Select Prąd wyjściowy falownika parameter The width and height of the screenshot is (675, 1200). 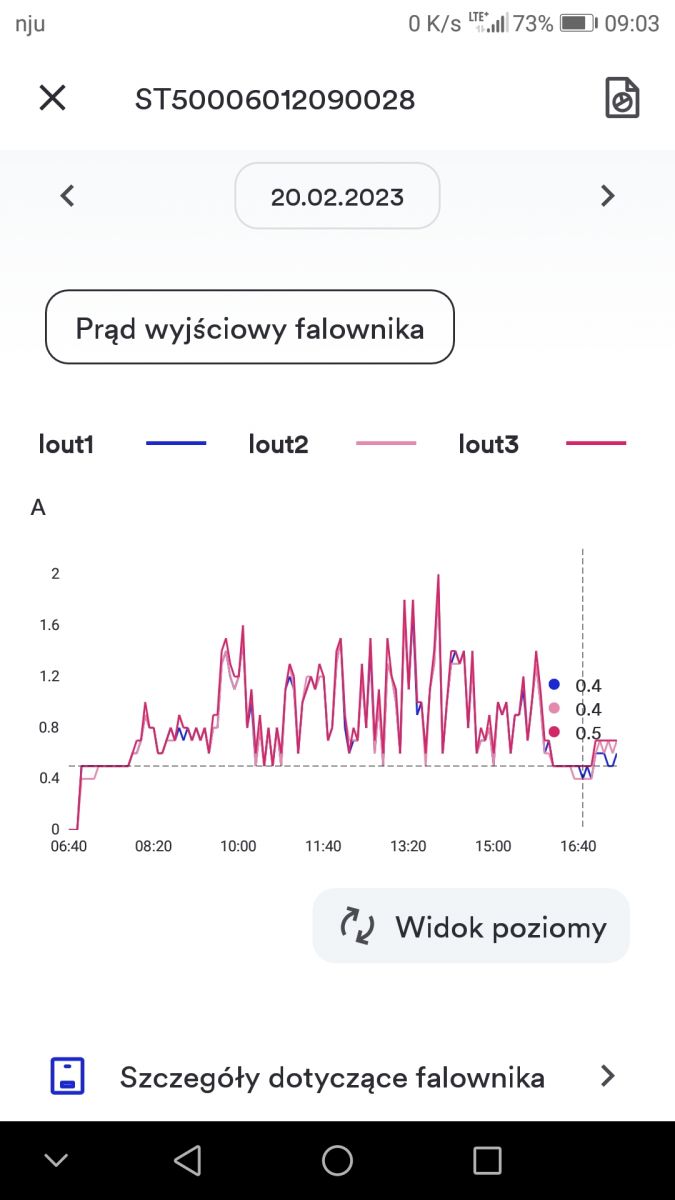pyautogui.click(x=250, y=327)
